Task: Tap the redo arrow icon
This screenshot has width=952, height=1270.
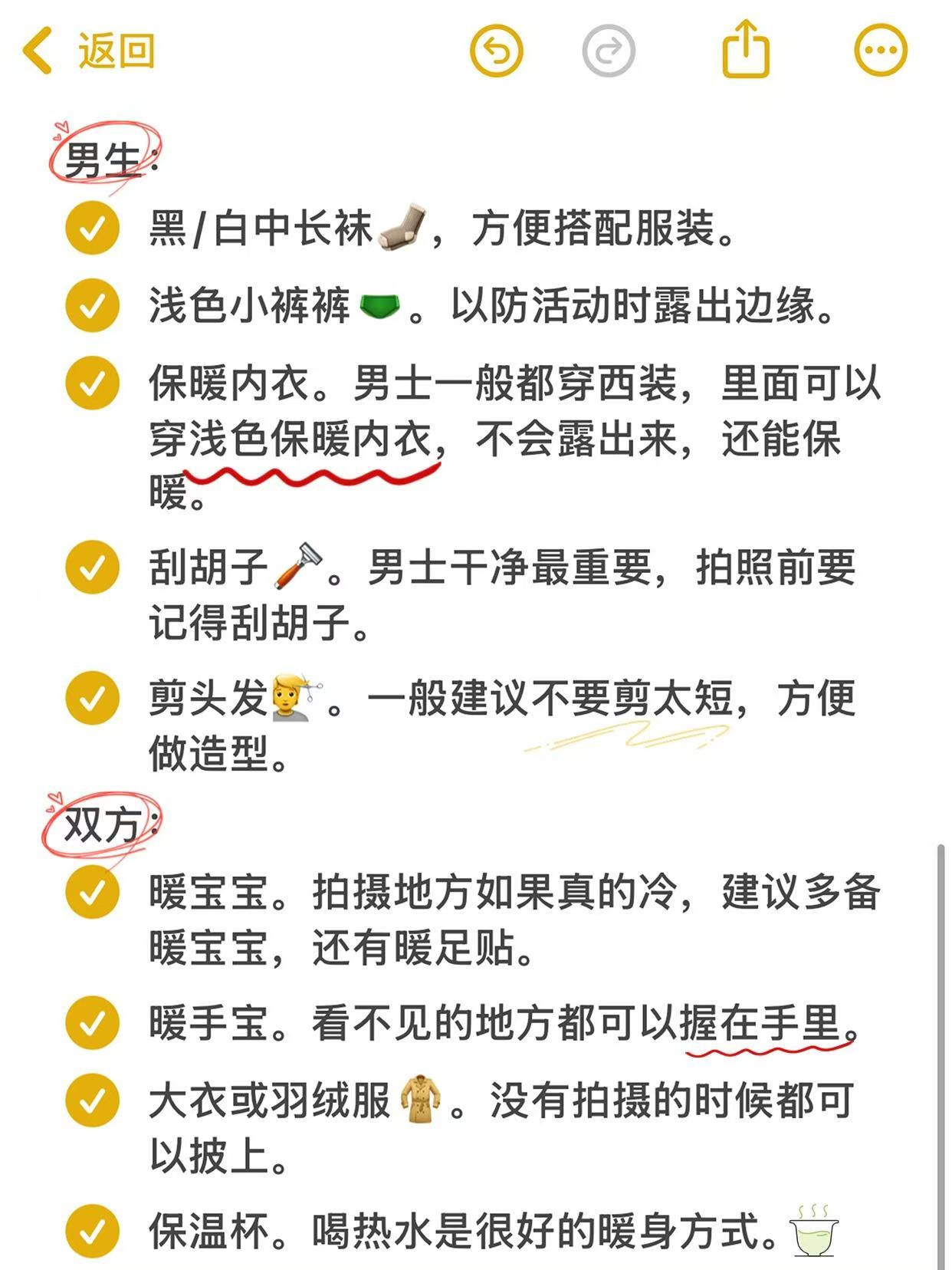Action: click(x=609, y=51)
